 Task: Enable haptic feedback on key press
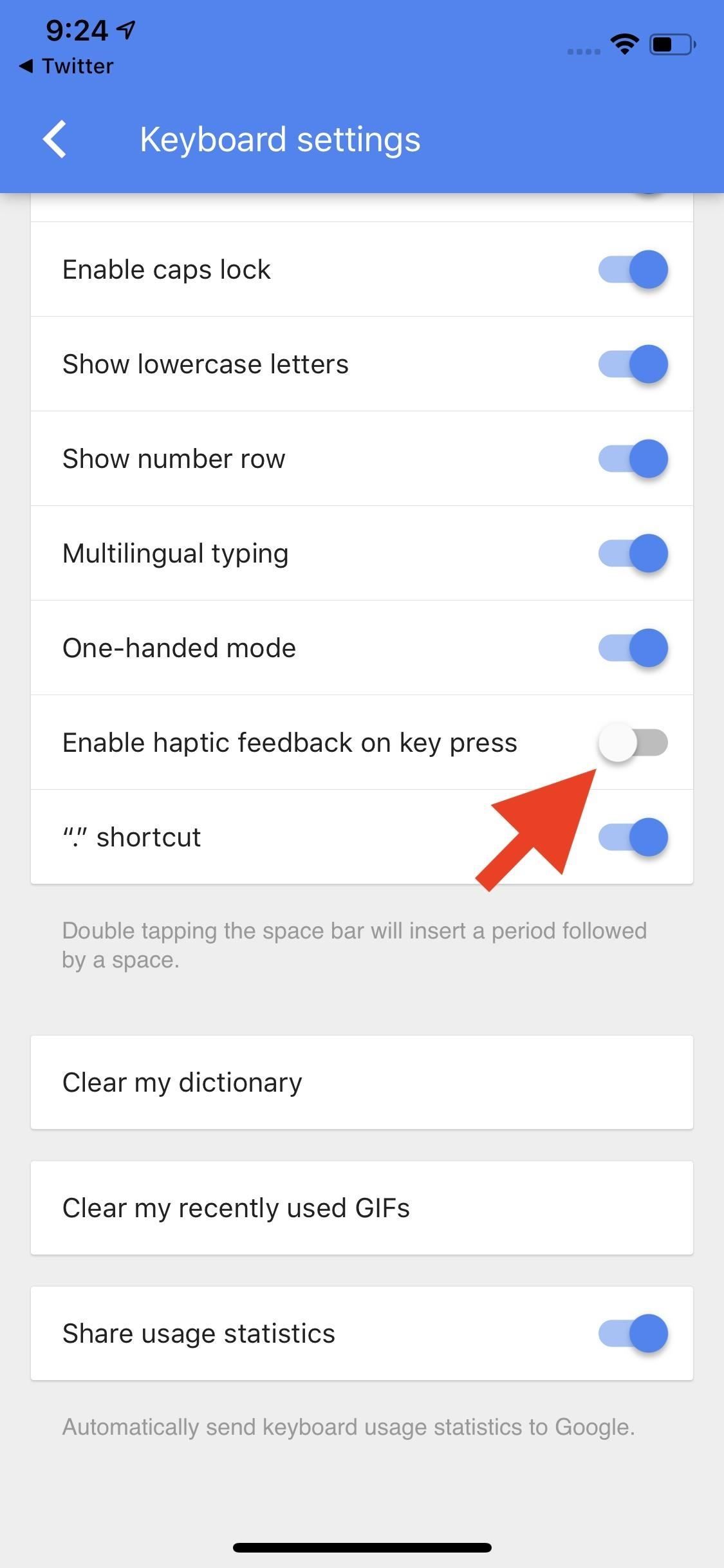pyautogui.click(x=633, y=742)
